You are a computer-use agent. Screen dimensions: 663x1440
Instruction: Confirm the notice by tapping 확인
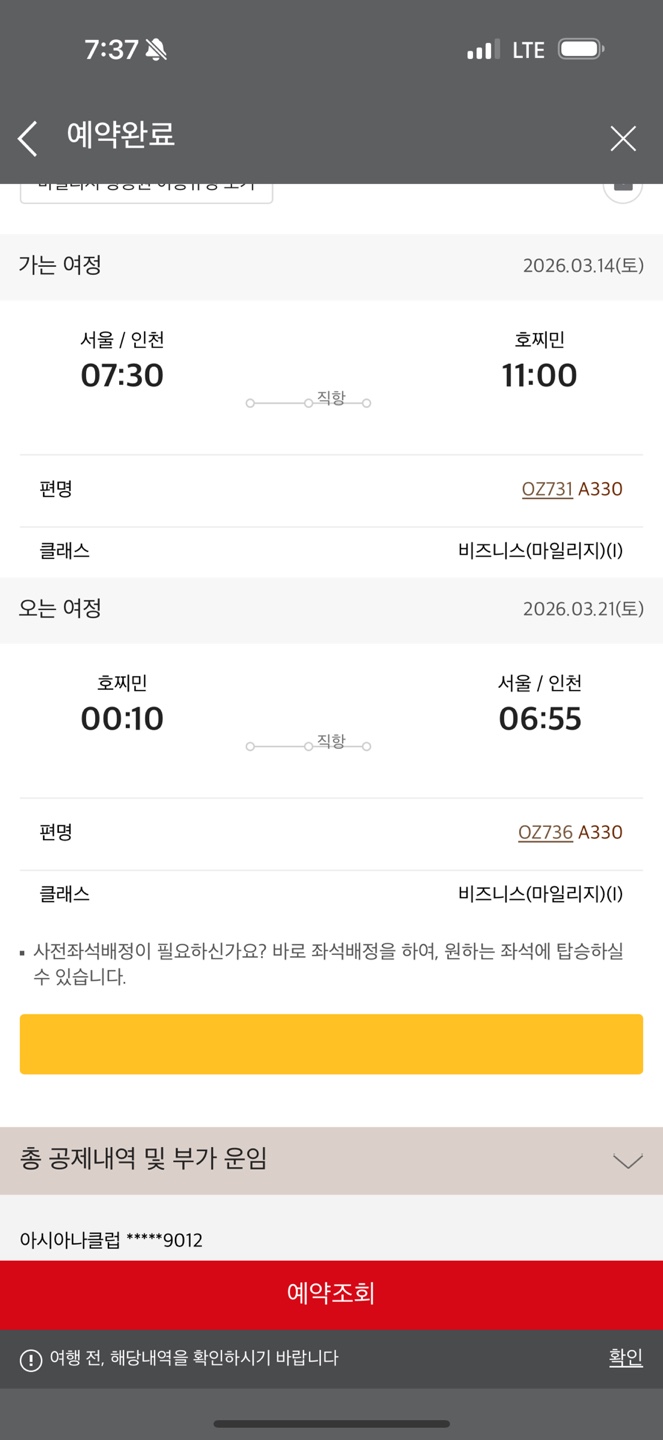(625, 1357)
